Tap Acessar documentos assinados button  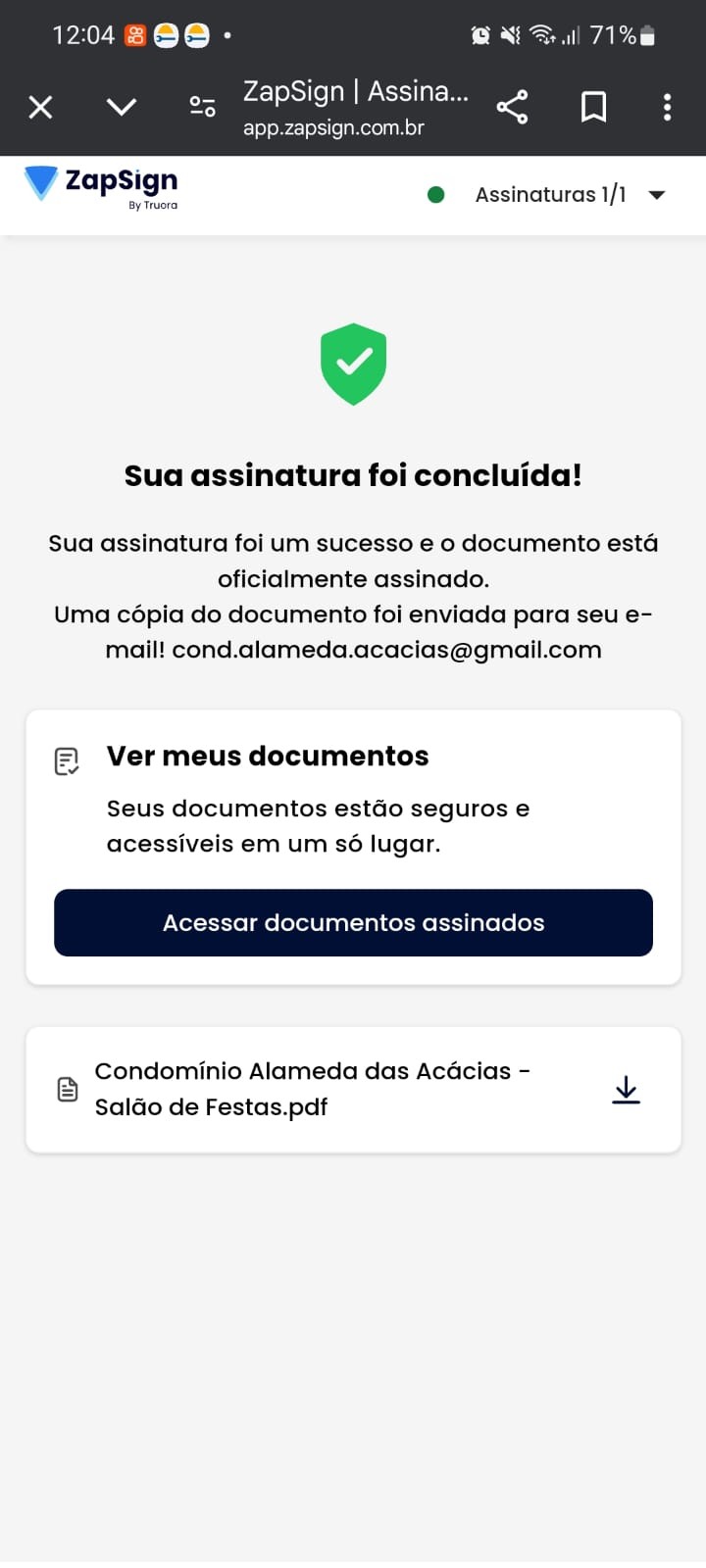(353, 922)
